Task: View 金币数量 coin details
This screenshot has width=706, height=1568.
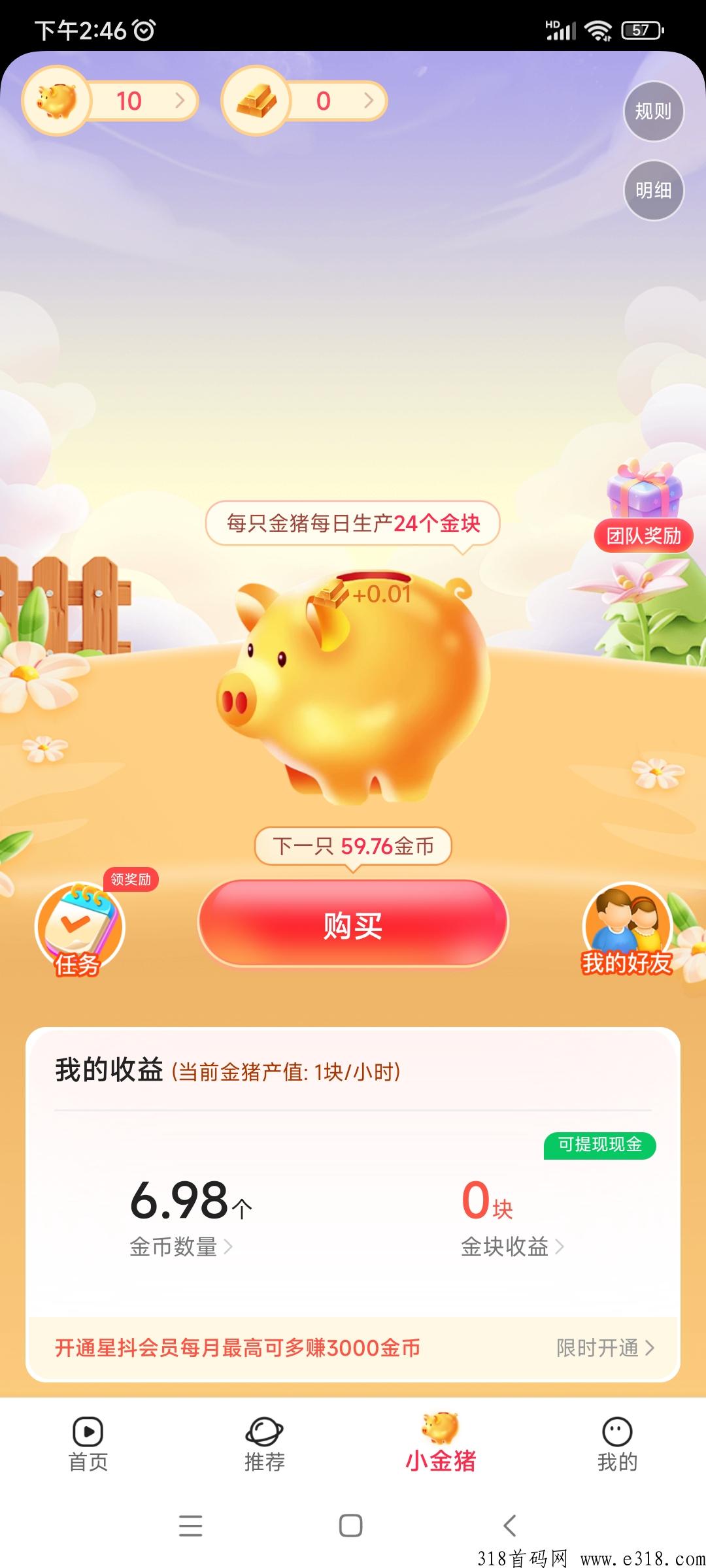Action: coord(181,1247)
